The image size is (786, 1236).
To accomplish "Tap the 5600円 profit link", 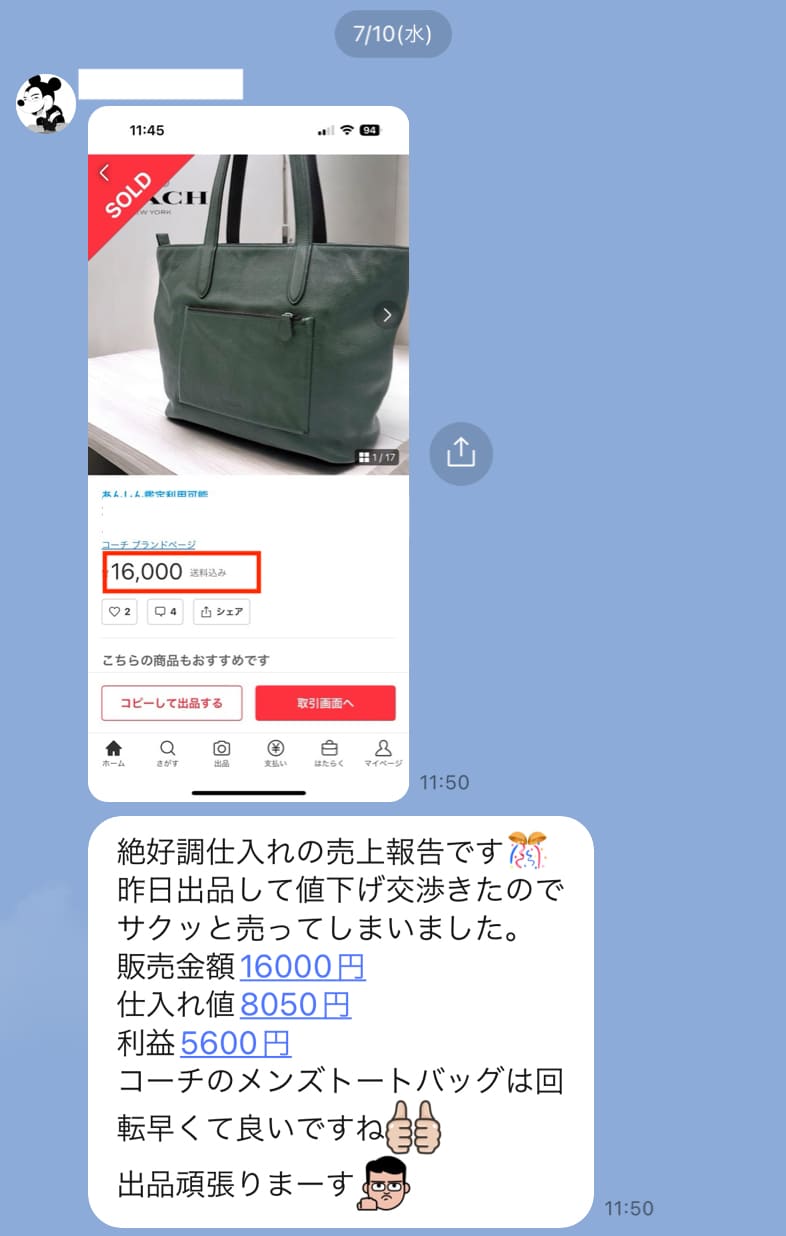I will 235,1043.
